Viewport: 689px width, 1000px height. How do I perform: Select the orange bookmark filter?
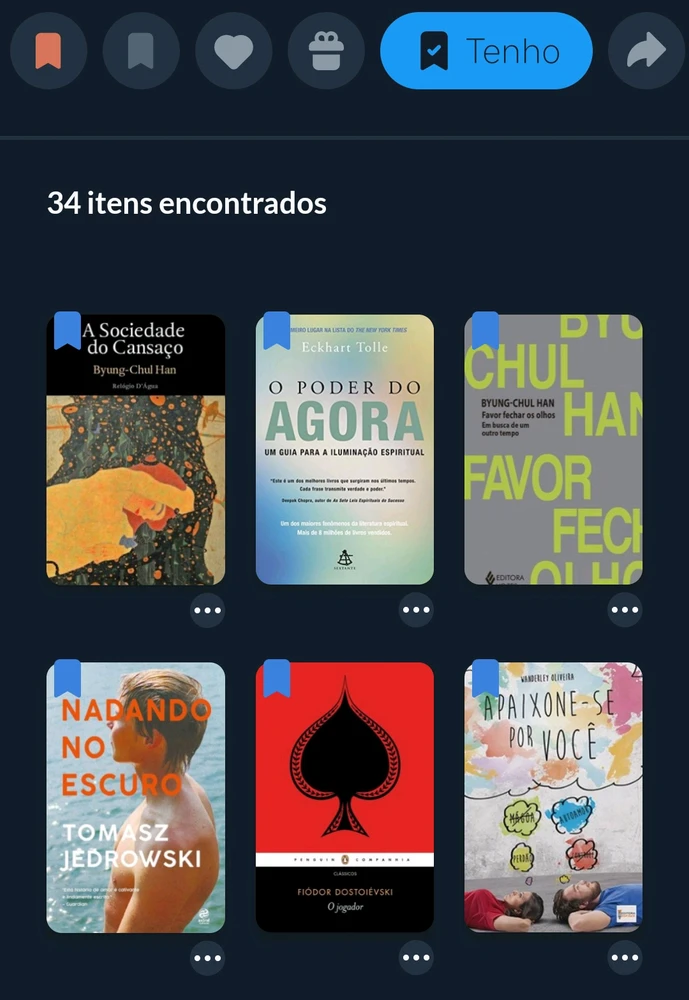coord(48,51)
